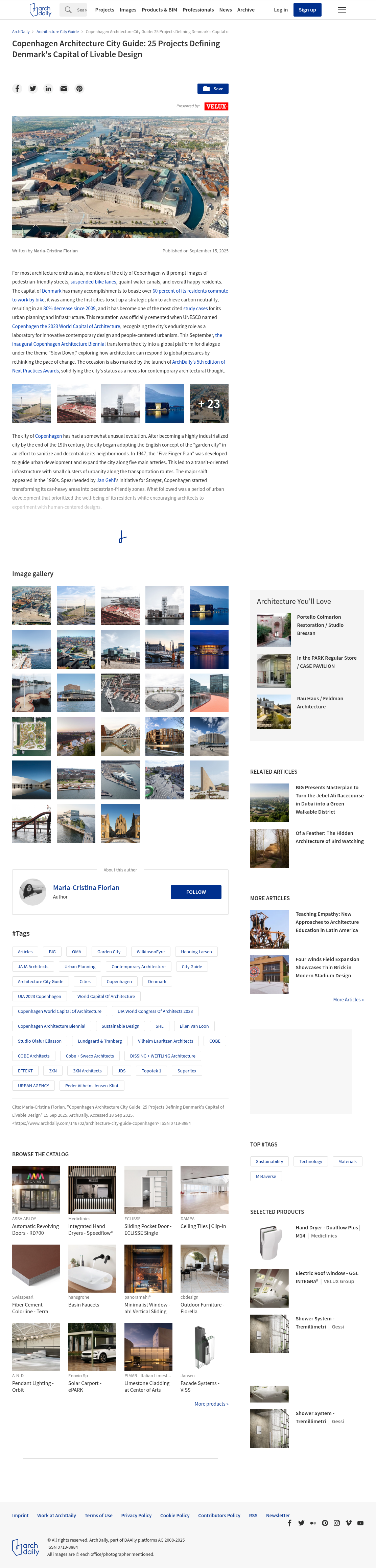The height and width of the screenshot is (1568, 376).
Task: Pin the article on Pinterest
Action: (x=79, y=88)
